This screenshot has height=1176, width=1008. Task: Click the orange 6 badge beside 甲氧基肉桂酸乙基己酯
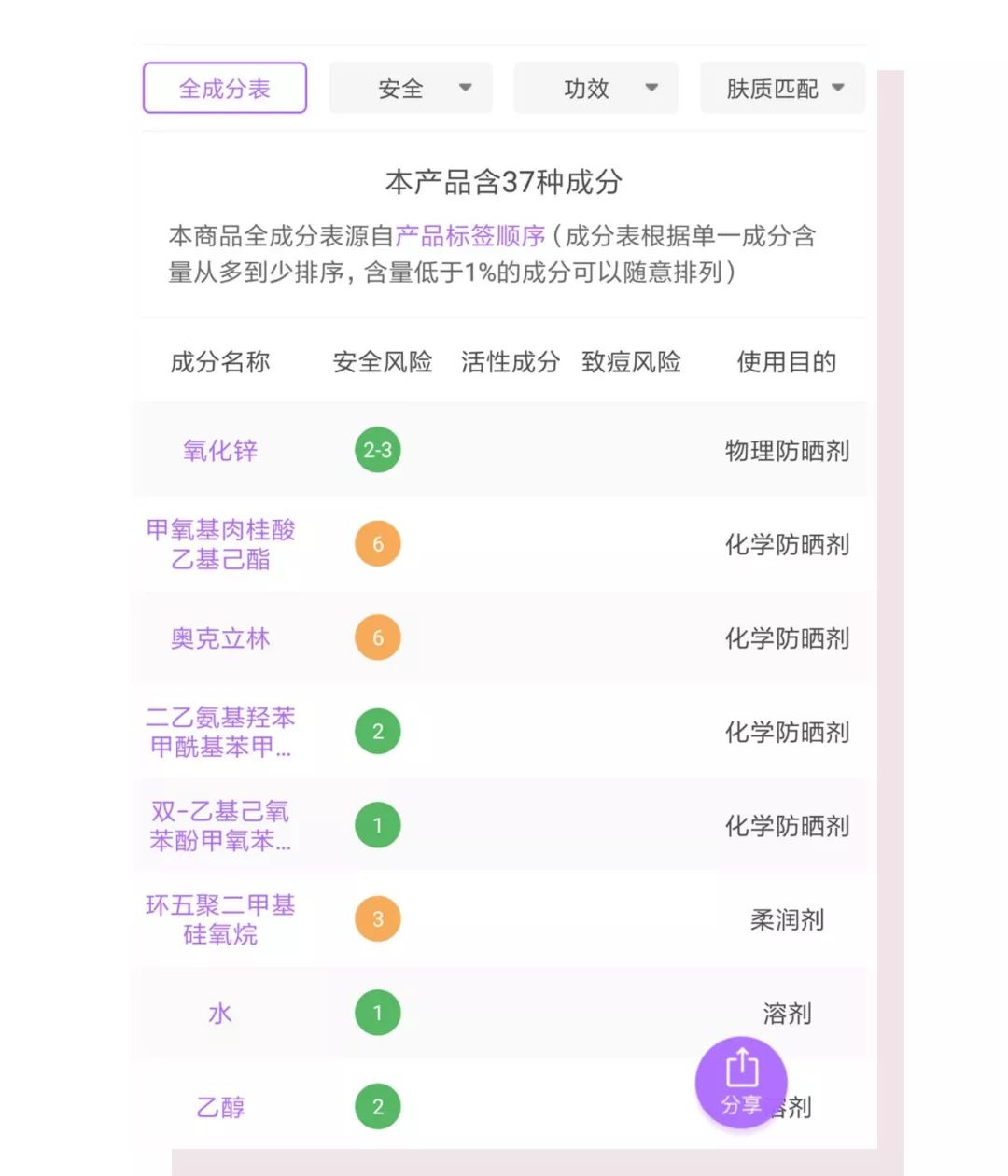(377, 543)
